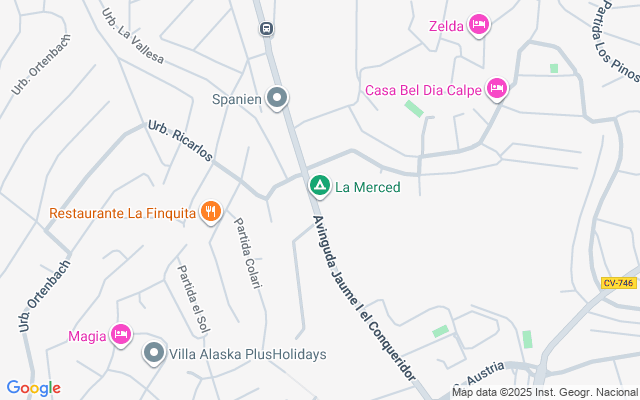Viewport: 640px width, 400px height.
Task: Open the La Merced campground marker
Action: click(x=319, y=186)
